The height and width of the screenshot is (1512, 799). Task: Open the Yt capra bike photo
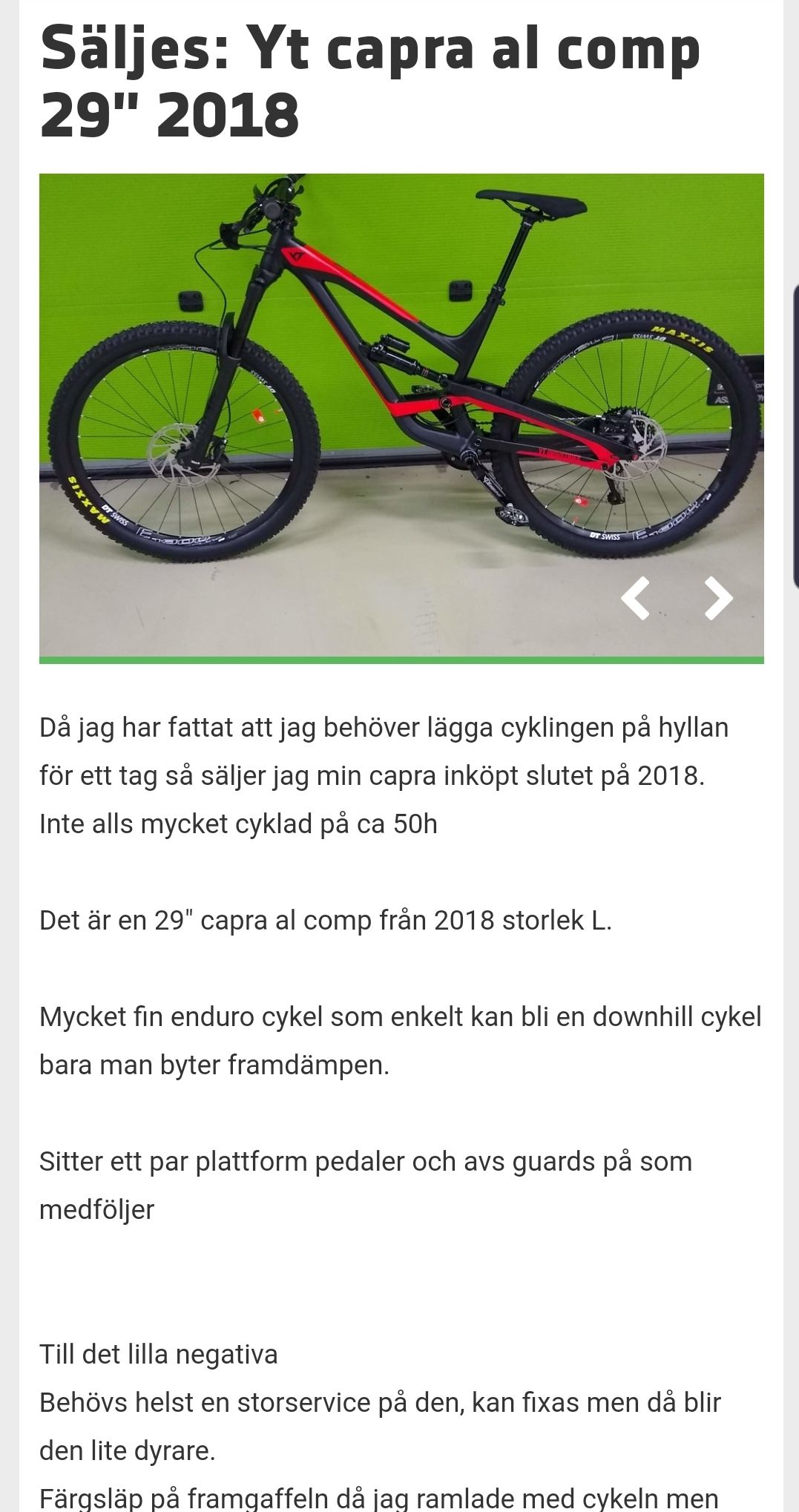pyautogui.click(x=401, y=415)
